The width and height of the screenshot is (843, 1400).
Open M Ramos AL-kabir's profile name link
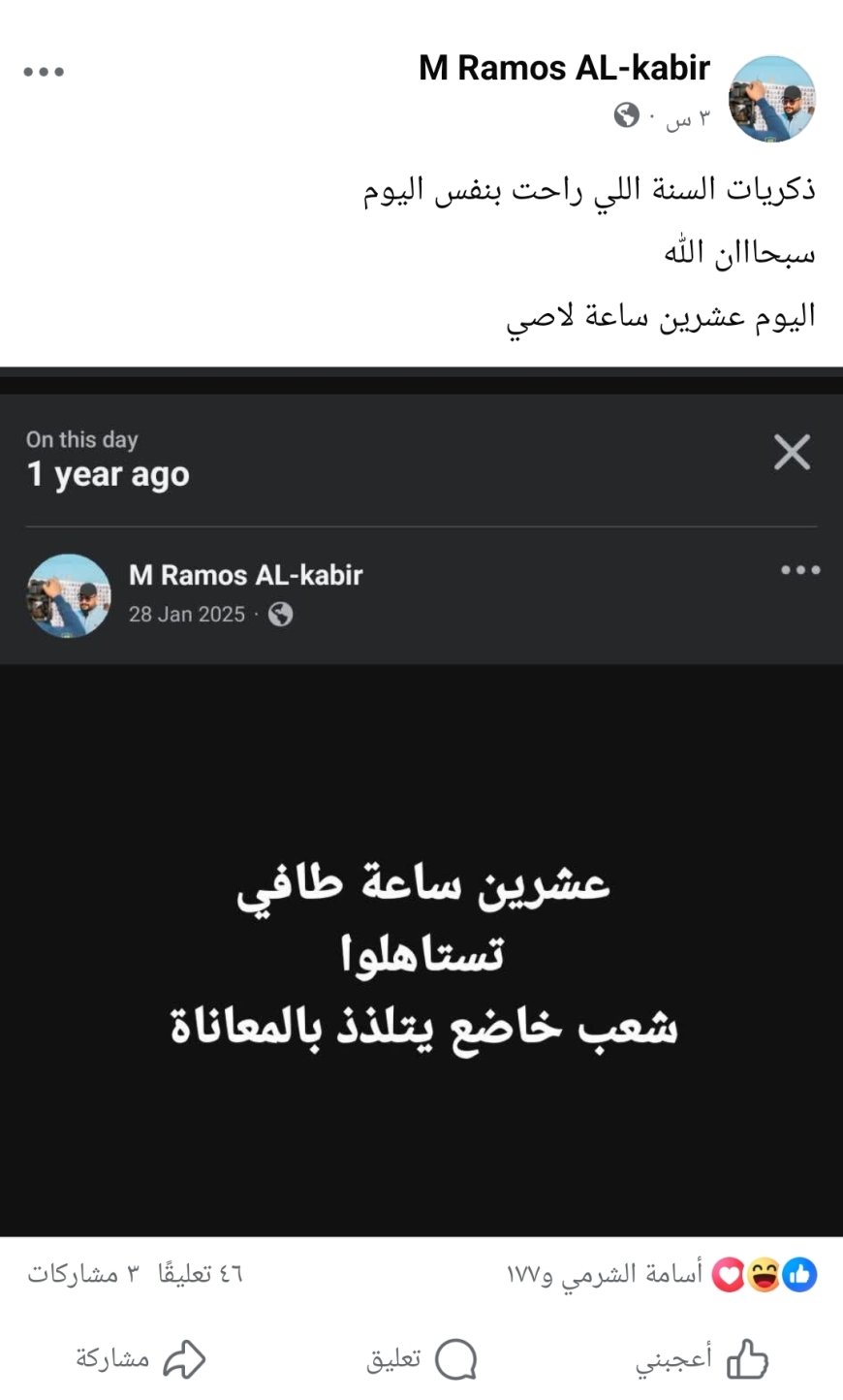[x=564, y=68]
